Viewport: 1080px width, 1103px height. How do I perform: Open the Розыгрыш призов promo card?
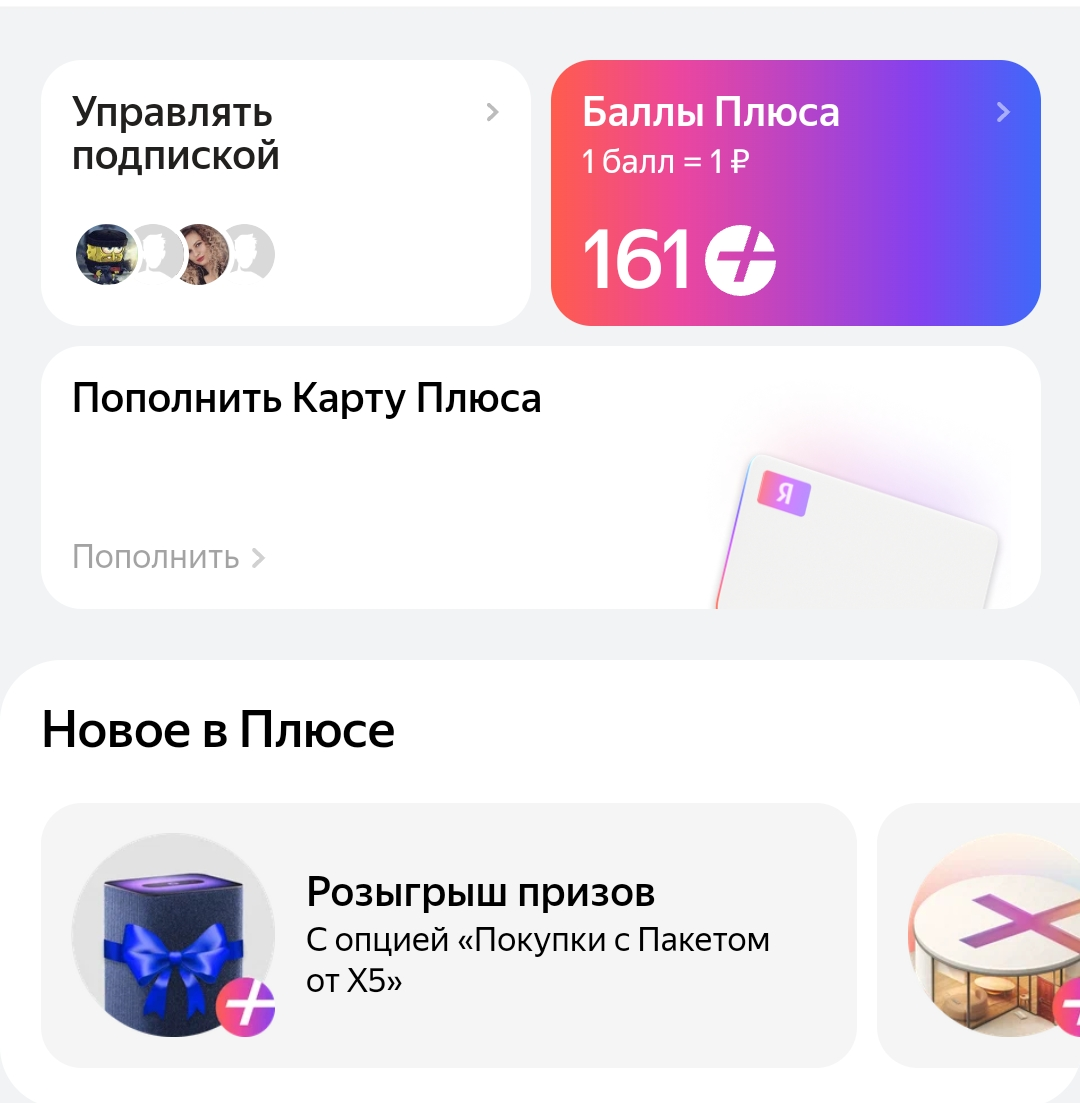point(449,935)
